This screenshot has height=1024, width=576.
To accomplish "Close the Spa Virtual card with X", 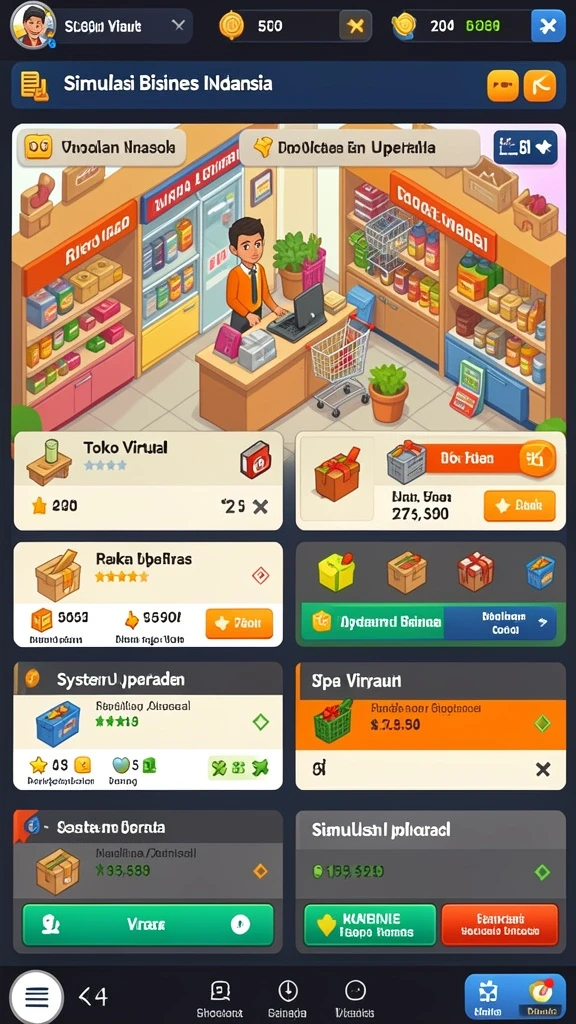I will pos(543,769).
